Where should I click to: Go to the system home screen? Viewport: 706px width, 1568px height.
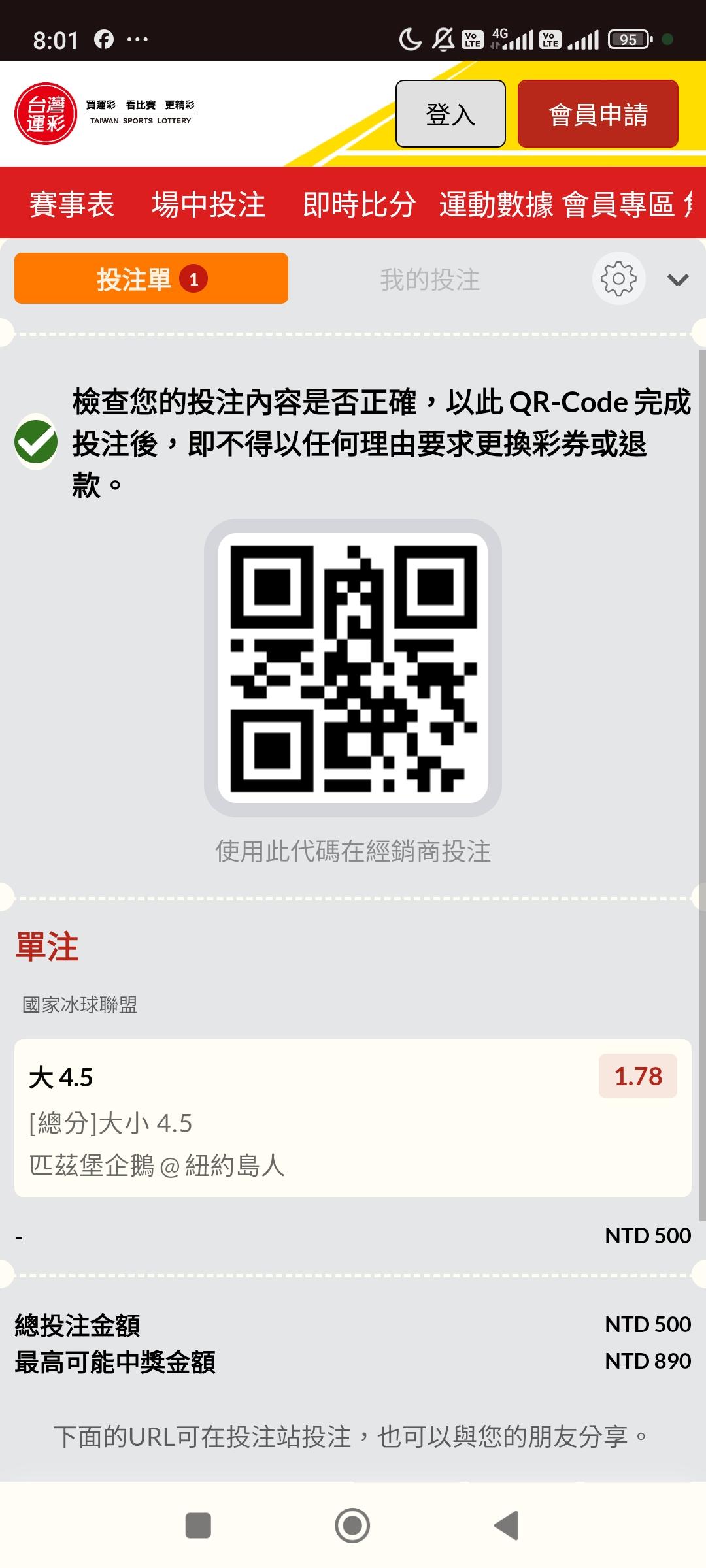(x=352, y=1526)
